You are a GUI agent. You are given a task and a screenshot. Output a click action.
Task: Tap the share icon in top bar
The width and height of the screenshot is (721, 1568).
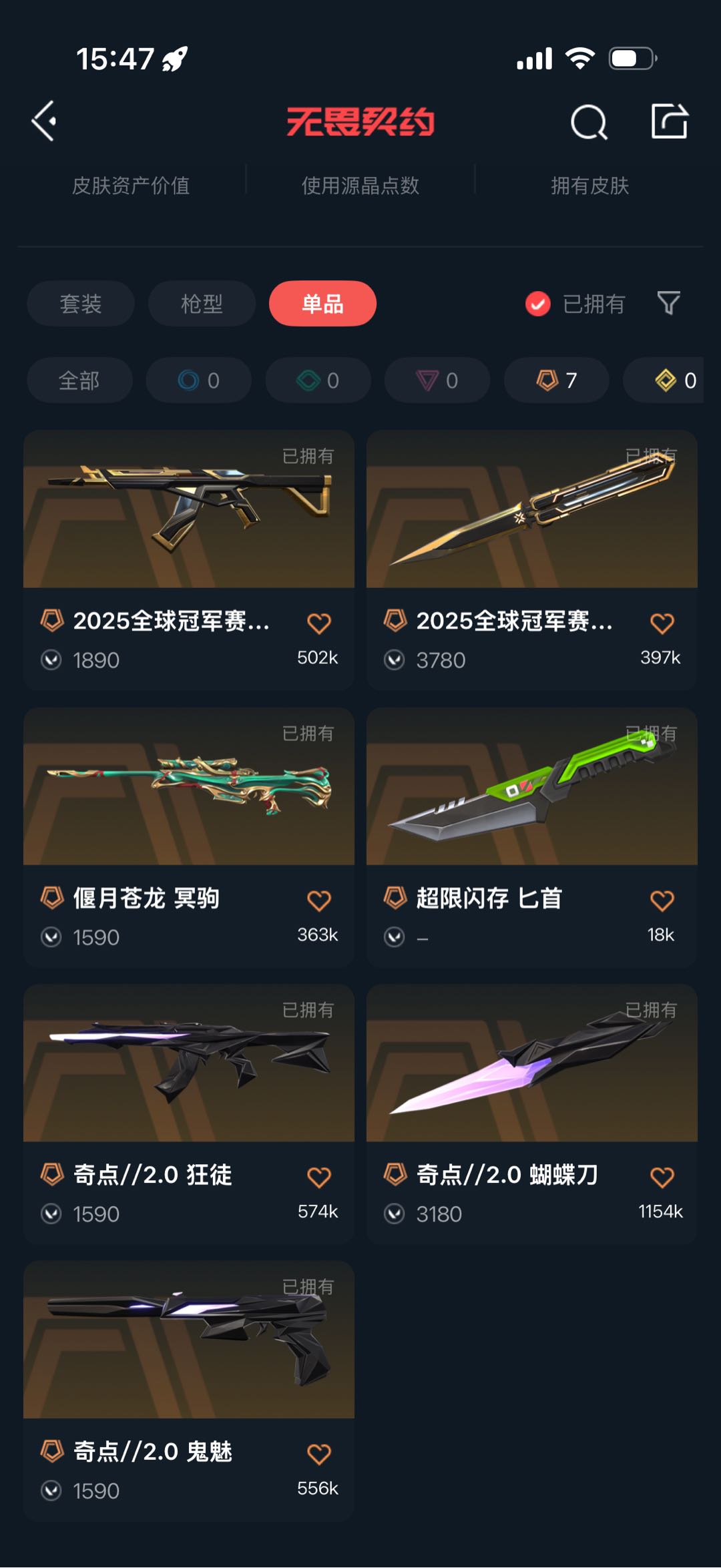click(669, 121)
